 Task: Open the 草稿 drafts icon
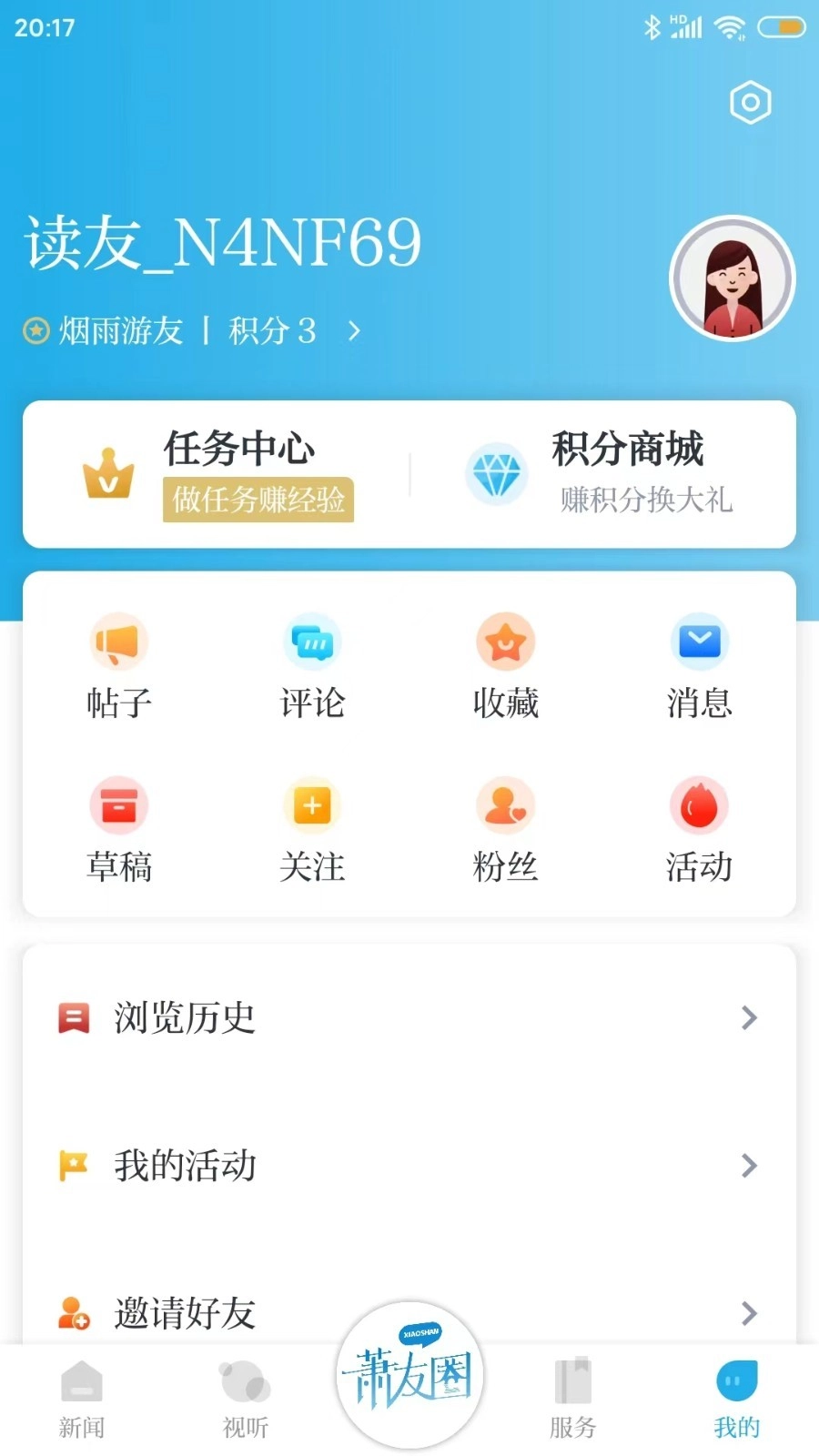[x=118, y=805]
